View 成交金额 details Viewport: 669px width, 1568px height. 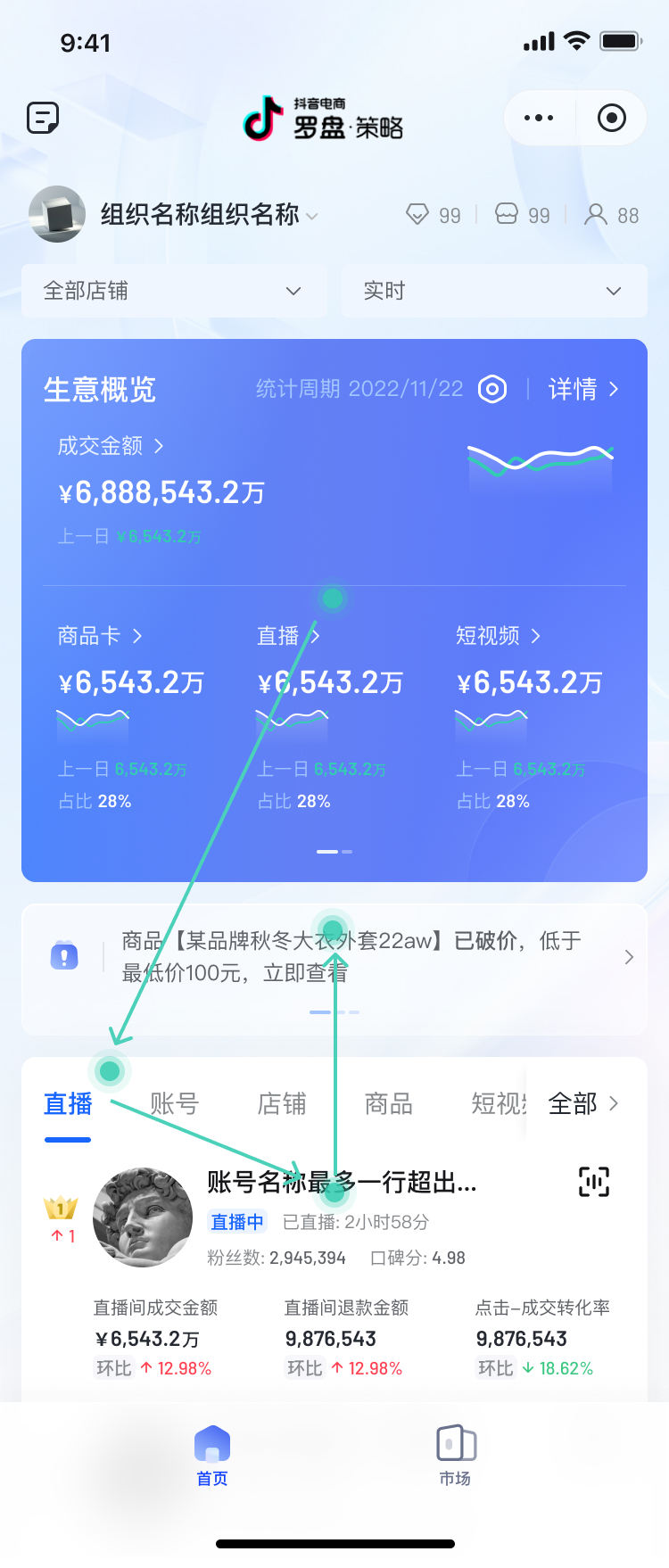[x=111, y=446]
